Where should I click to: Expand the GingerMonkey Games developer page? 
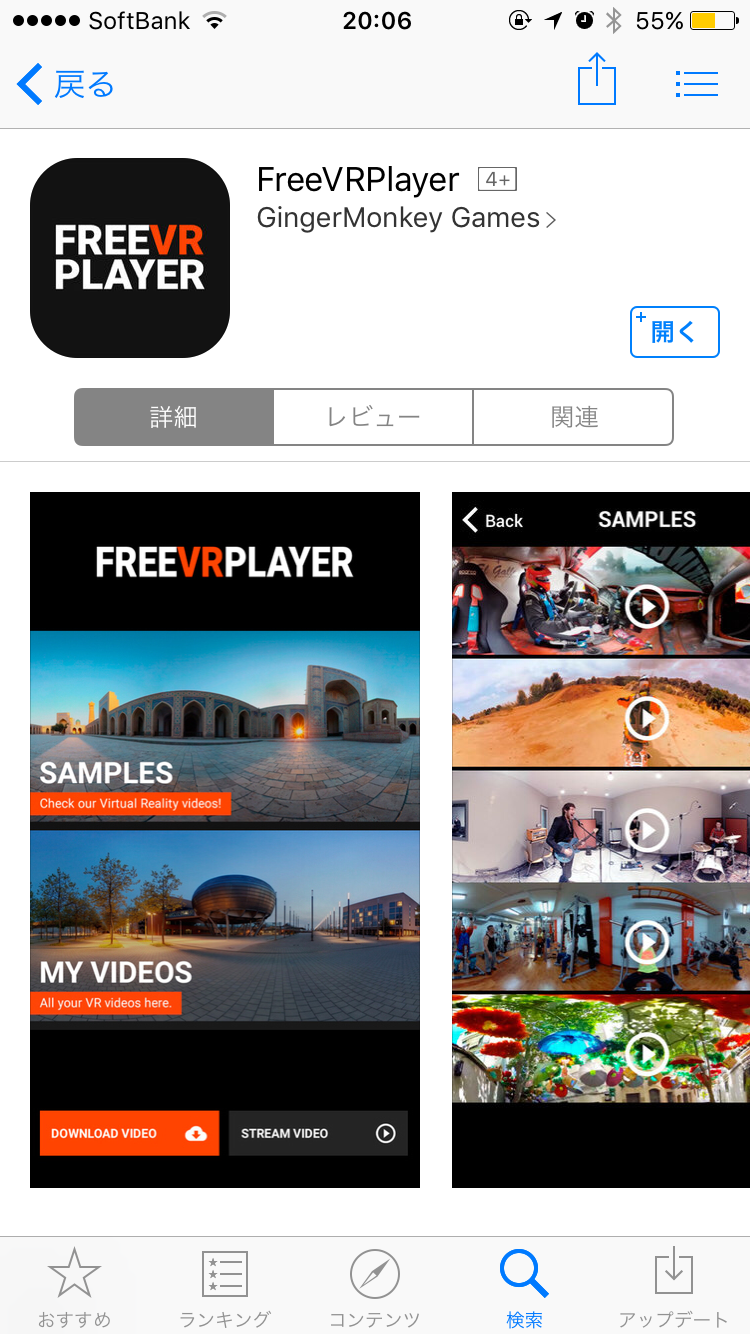(400, 217)
